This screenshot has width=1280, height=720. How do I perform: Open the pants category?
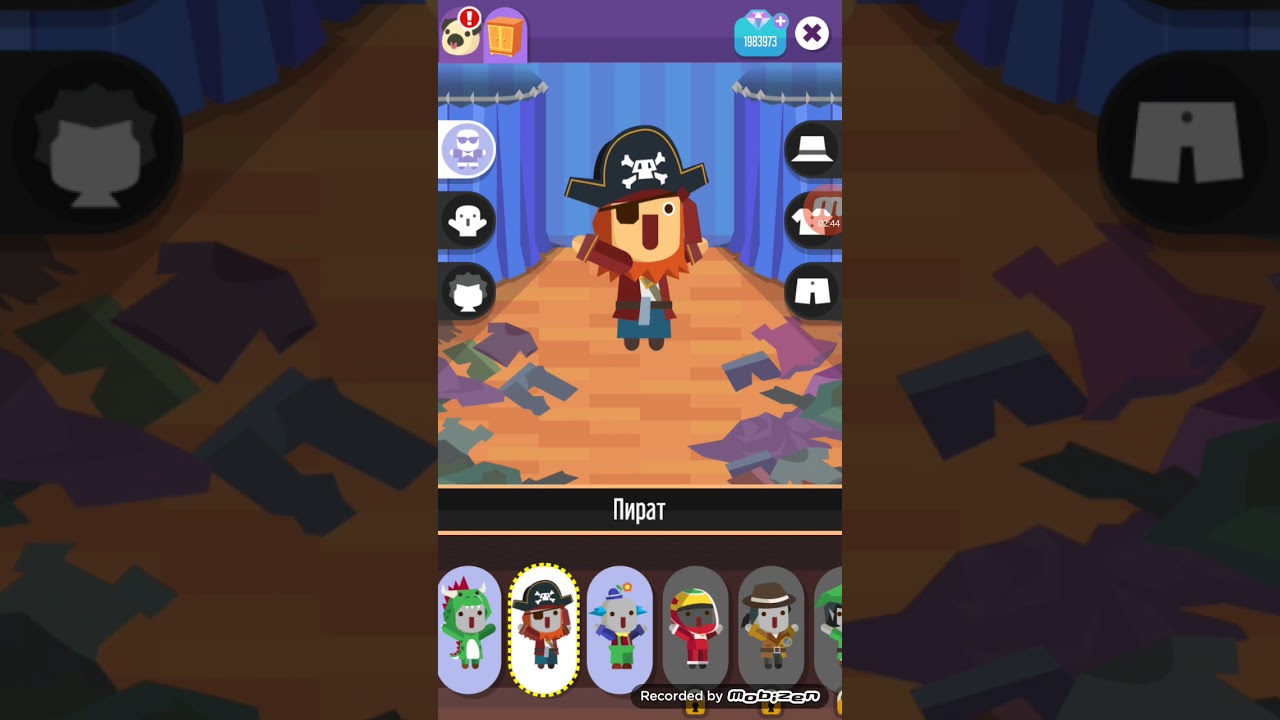(812, 292)
